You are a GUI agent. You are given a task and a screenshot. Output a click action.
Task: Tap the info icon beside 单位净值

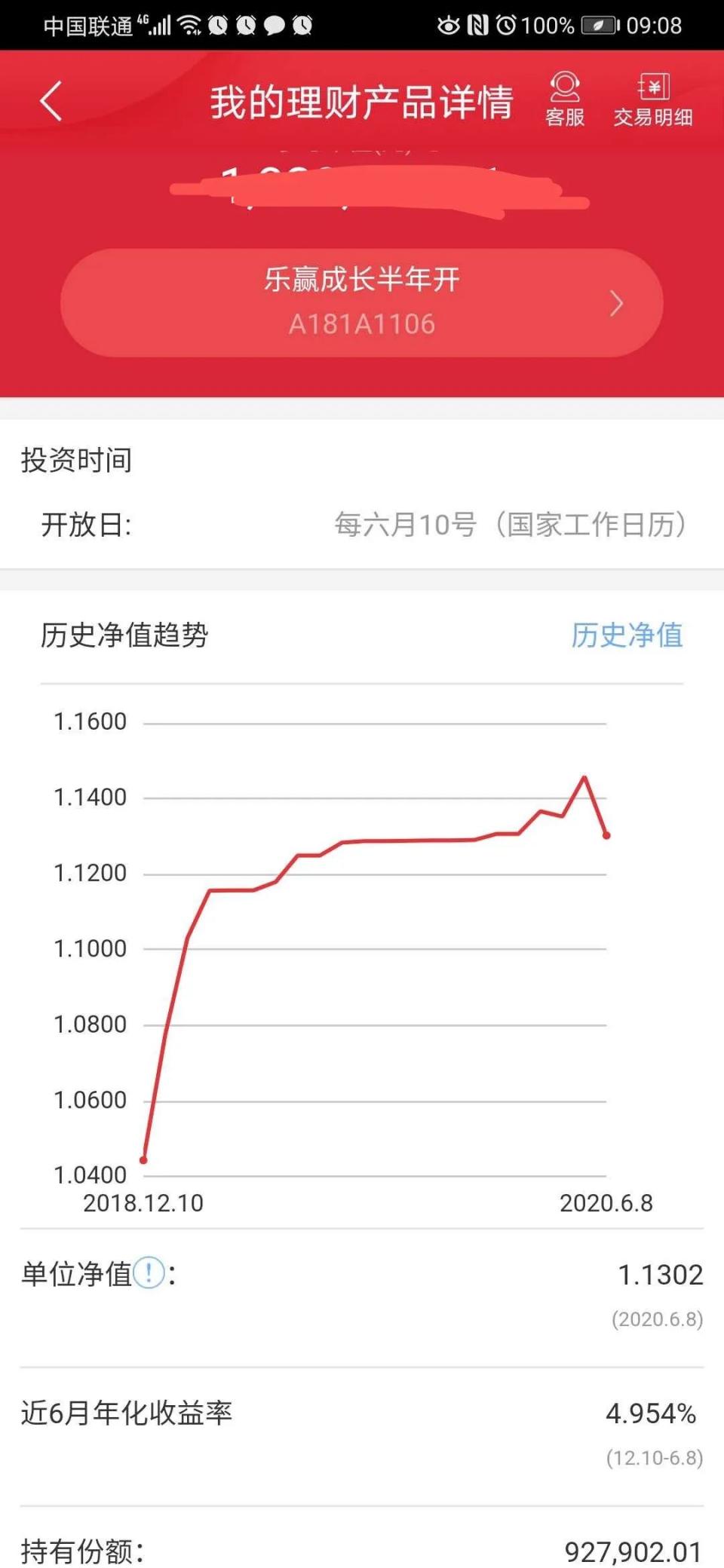pyautogui.click(x=148, y=1272)
